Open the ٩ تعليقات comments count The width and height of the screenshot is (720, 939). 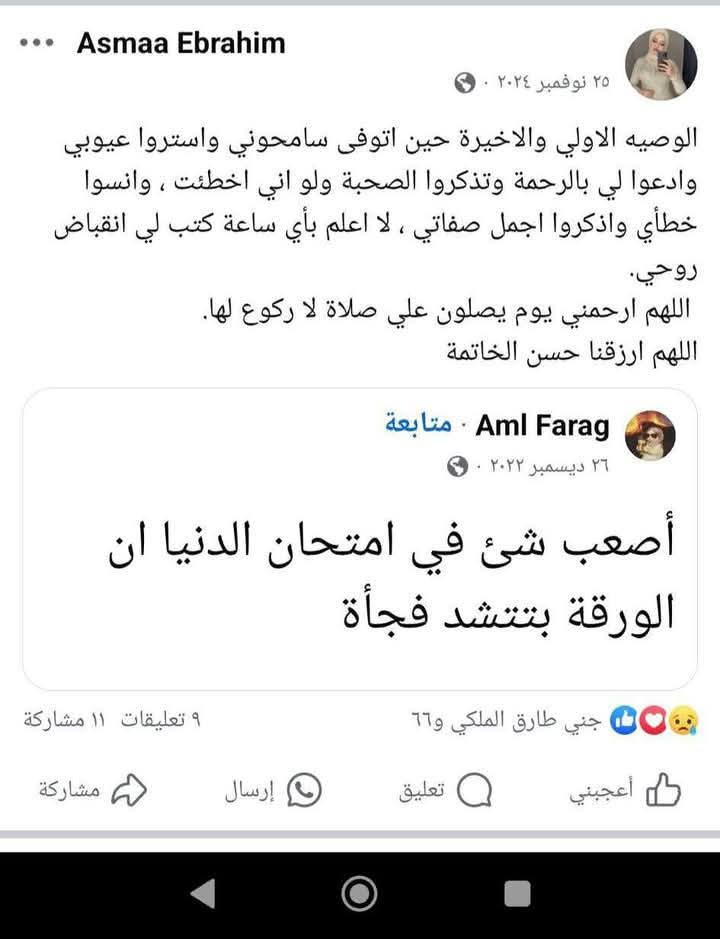[162, 719]
